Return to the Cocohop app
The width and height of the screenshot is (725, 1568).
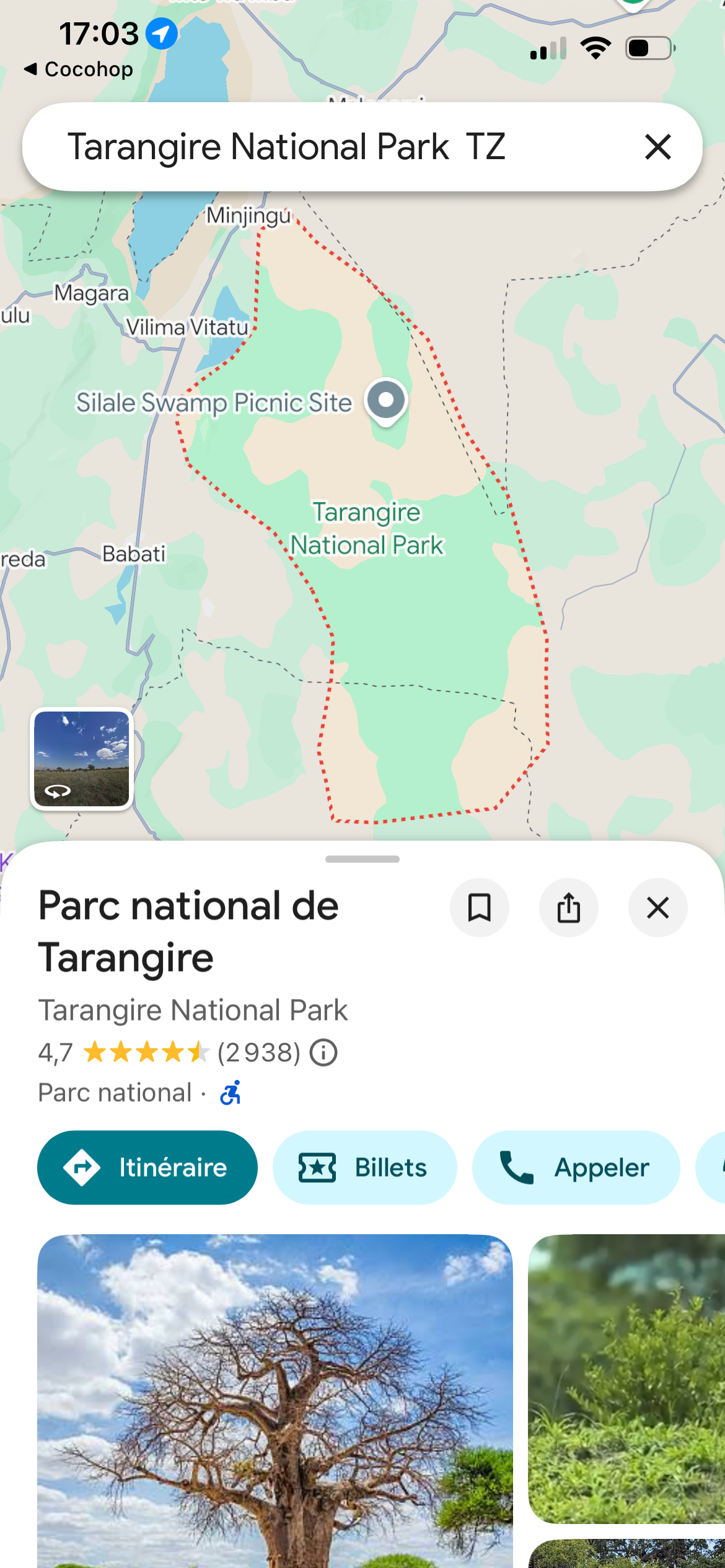tap(78, 69)
